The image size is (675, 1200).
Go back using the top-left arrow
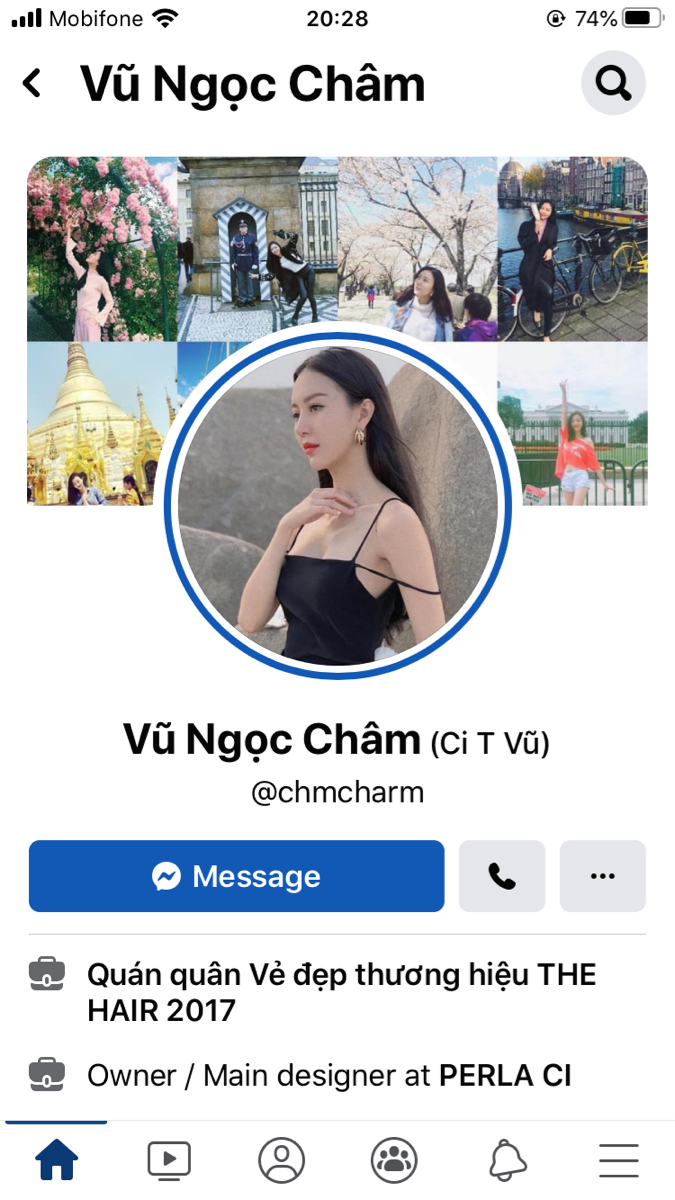pyautogui.click(x=32, y=84)
